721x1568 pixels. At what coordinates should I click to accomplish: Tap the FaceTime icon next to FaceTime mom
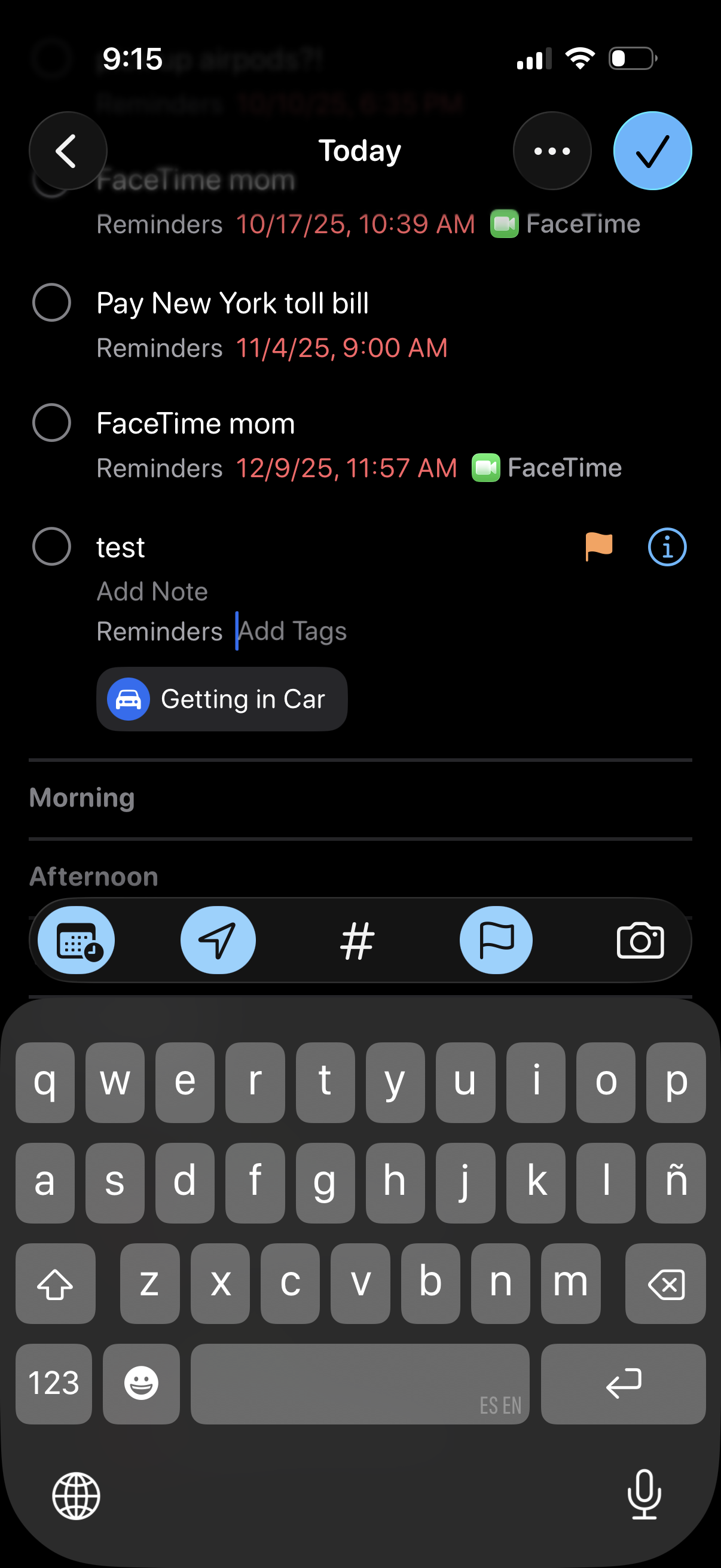click(486, 468)
